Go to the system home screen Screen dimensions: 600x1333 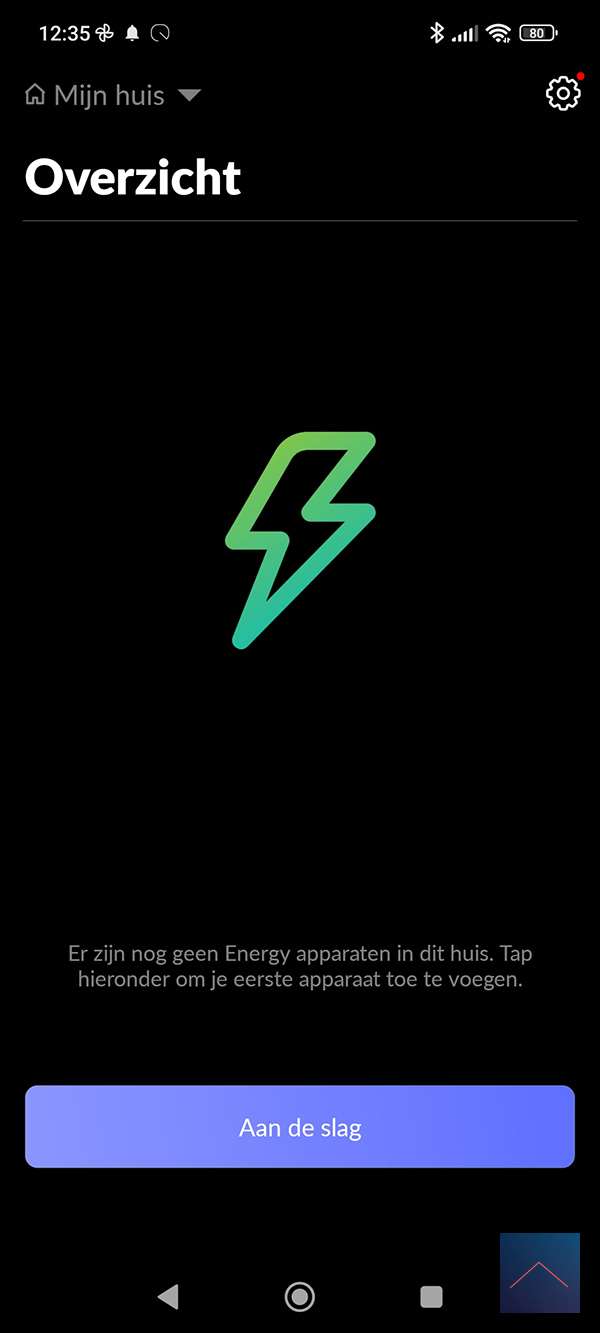click(x=300, y=1297)
